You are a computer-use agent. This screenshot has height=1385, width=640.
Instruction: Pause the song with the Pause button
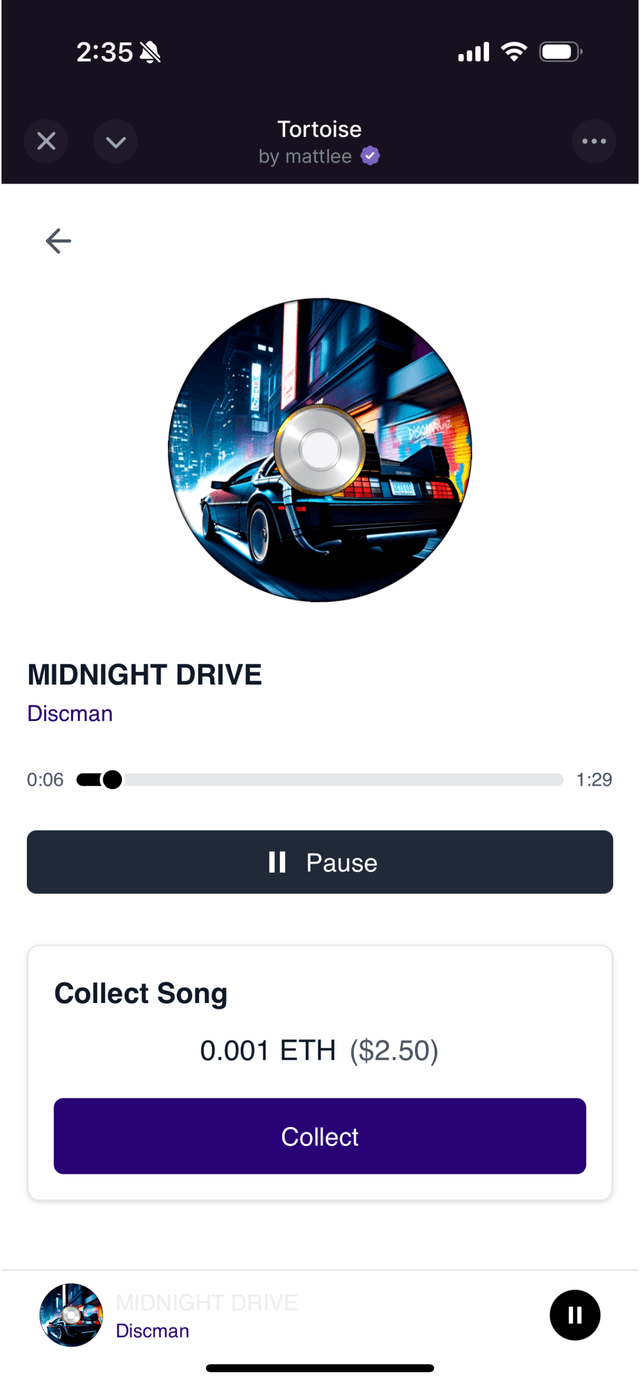320,862
